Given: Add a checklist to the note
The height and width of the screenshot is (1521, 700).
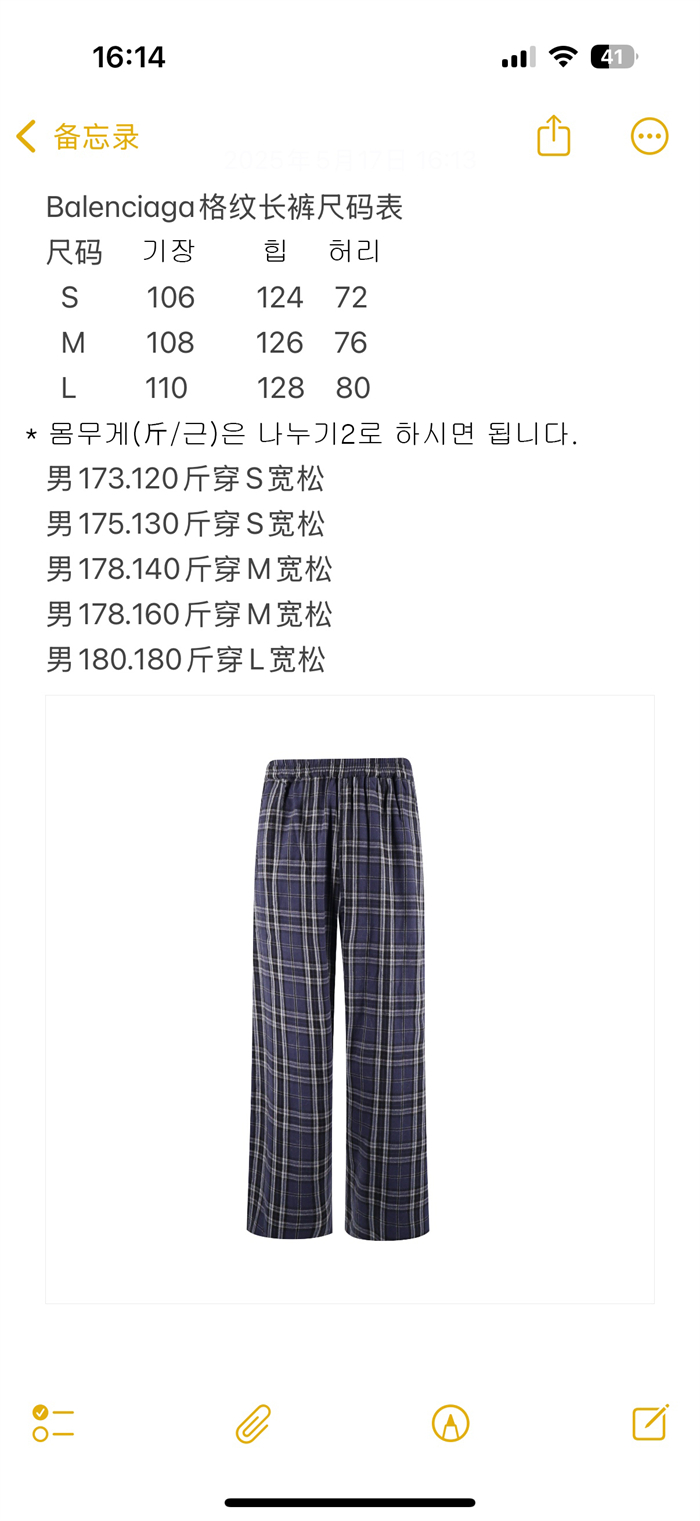Looking at the screenshot, I should [x=53, y=1422].
